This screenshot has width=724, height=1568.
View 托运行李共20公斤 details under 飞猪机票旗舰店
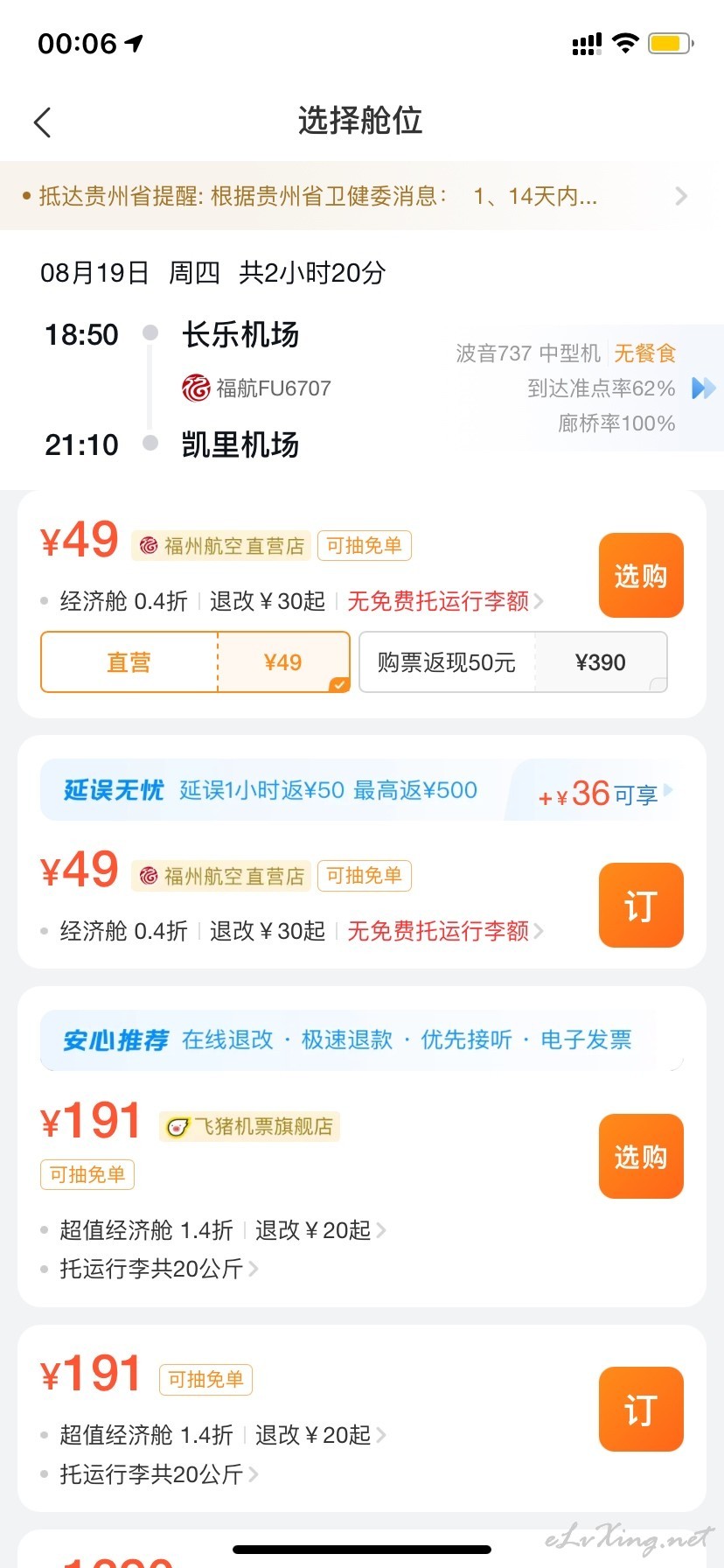[x=158, y=1269]
